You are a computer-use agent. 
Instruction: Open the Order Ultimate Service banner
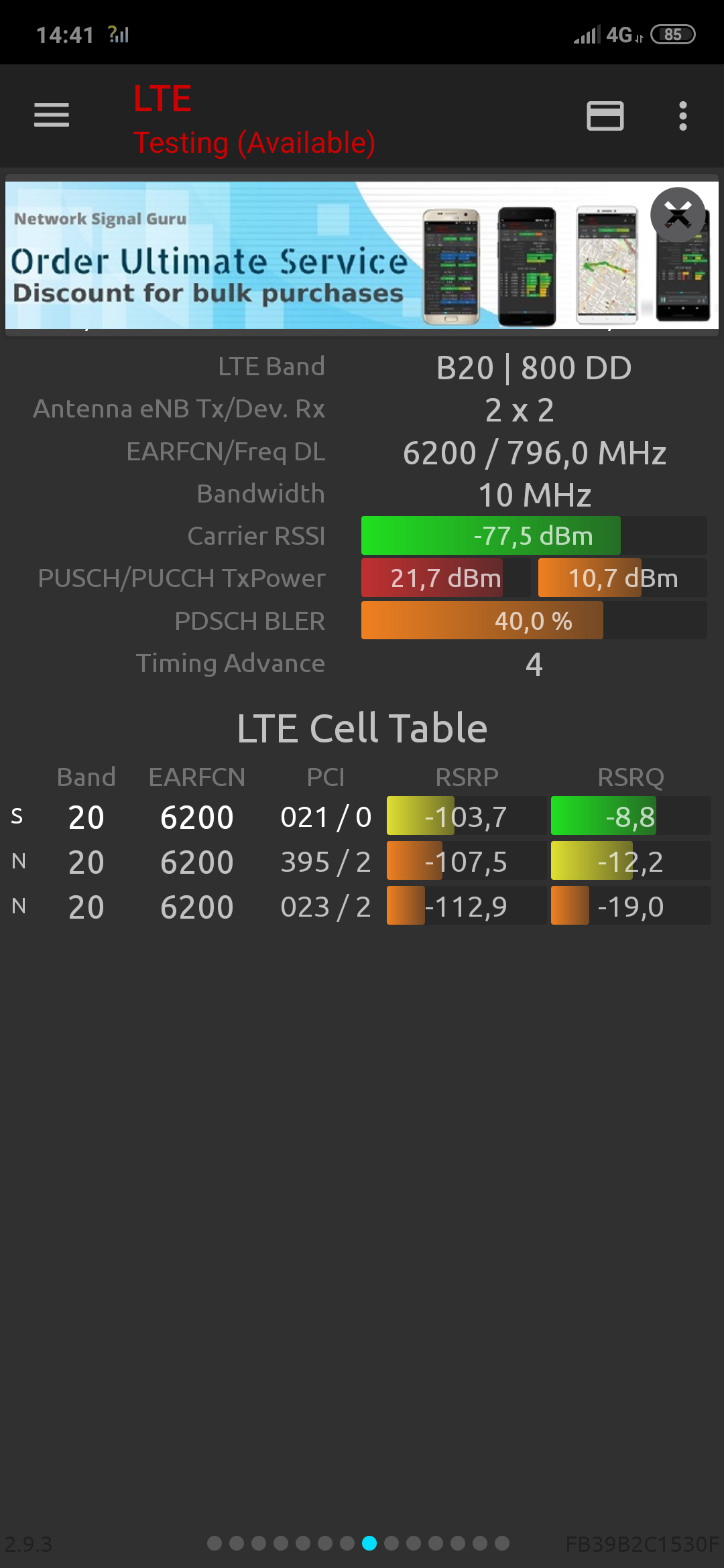[x=362, y=255]
